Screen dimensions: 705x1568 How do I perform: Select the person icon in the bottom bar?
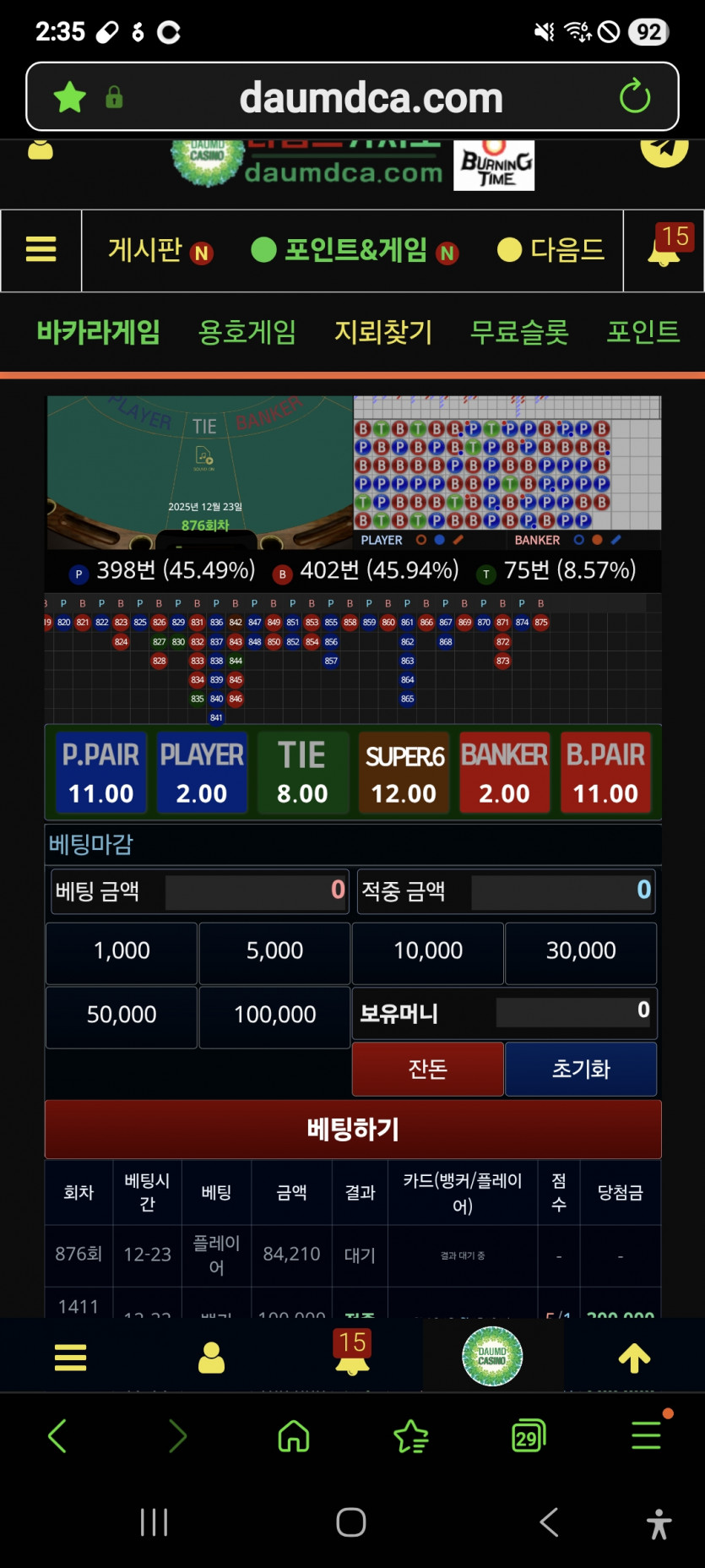pos(211,1357)
